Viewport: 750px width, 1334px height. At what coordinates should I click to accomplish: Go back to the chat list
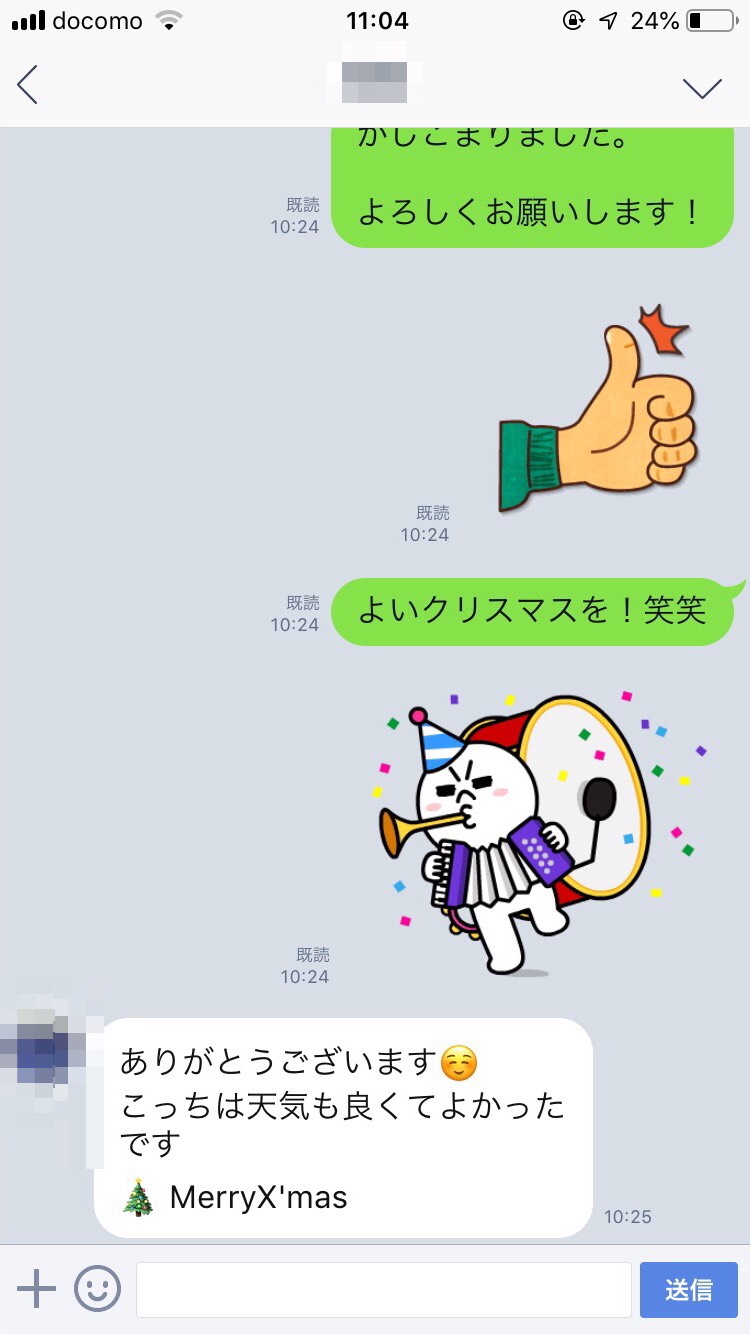tap(28, 85)
